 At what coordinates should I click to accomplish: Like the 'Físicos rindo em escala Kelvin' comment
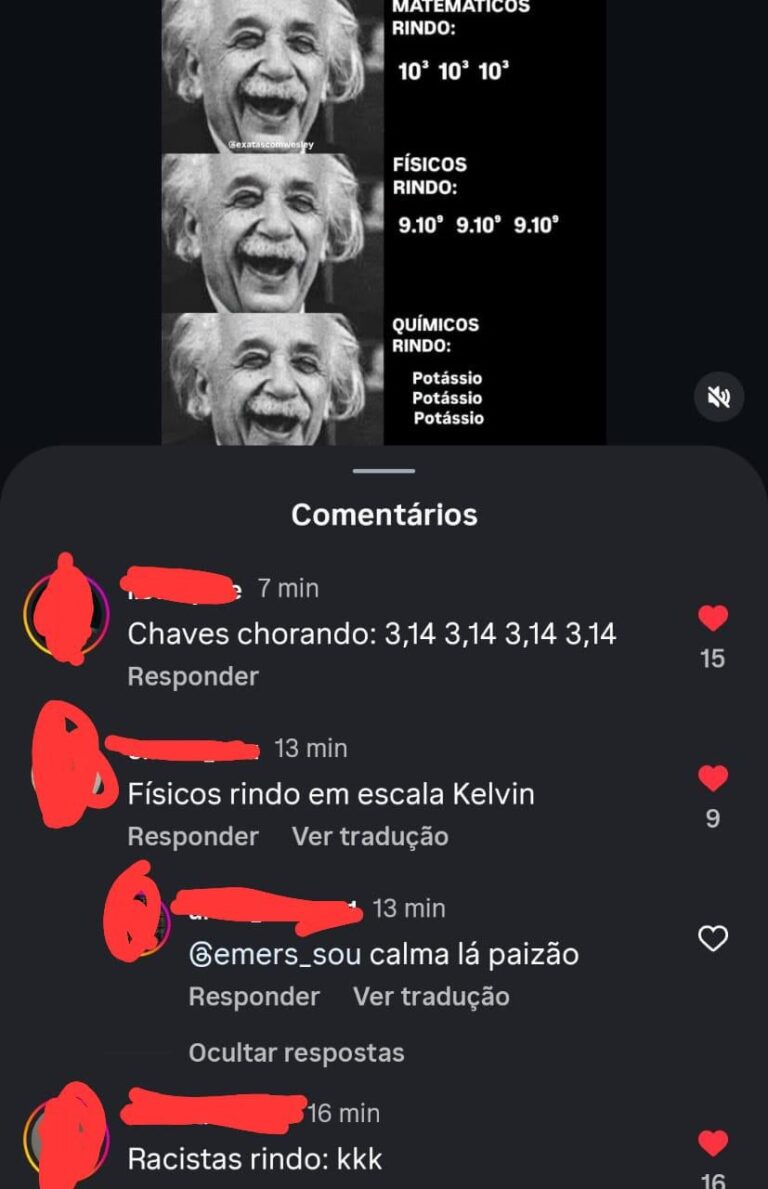click(712, 778)
